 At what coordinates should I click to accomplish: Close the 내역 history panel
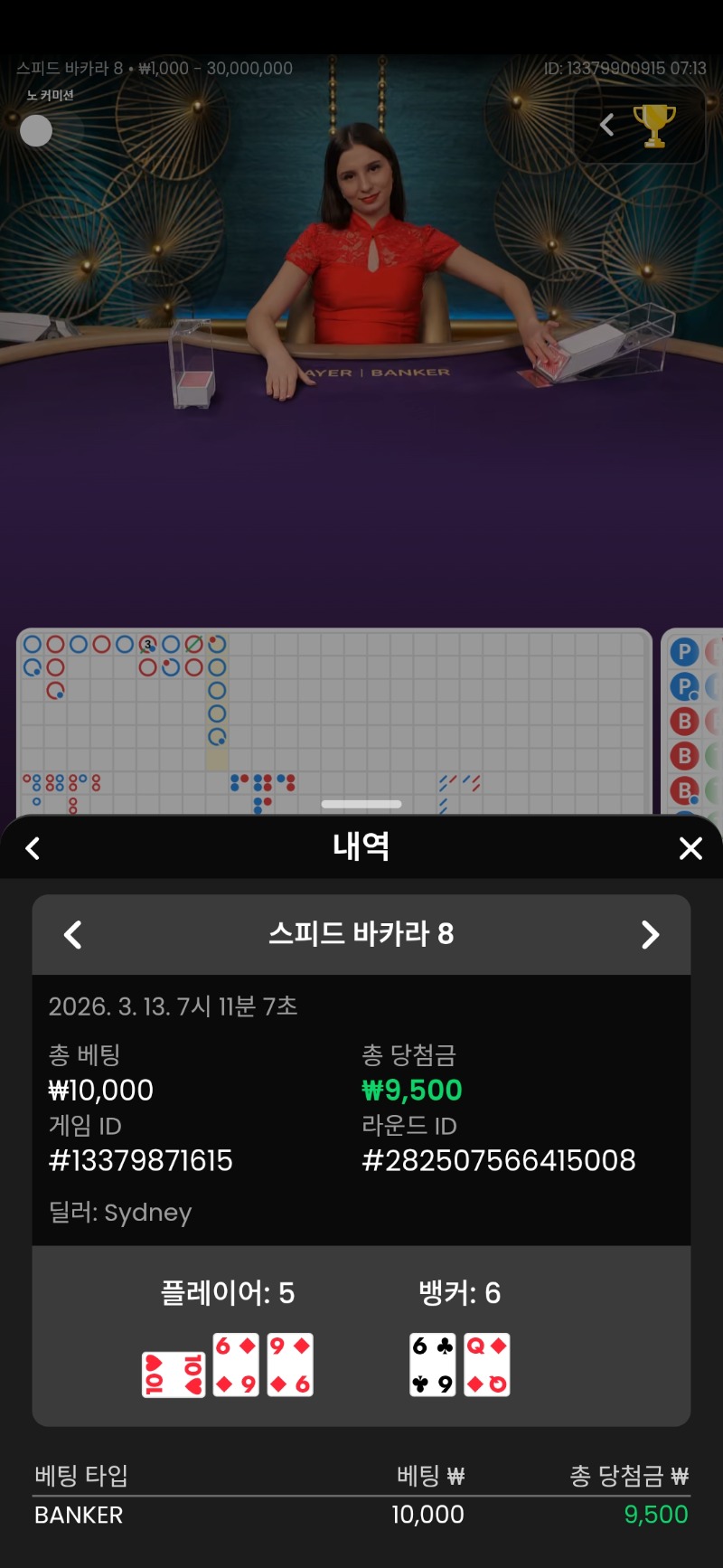pos(690,848)
